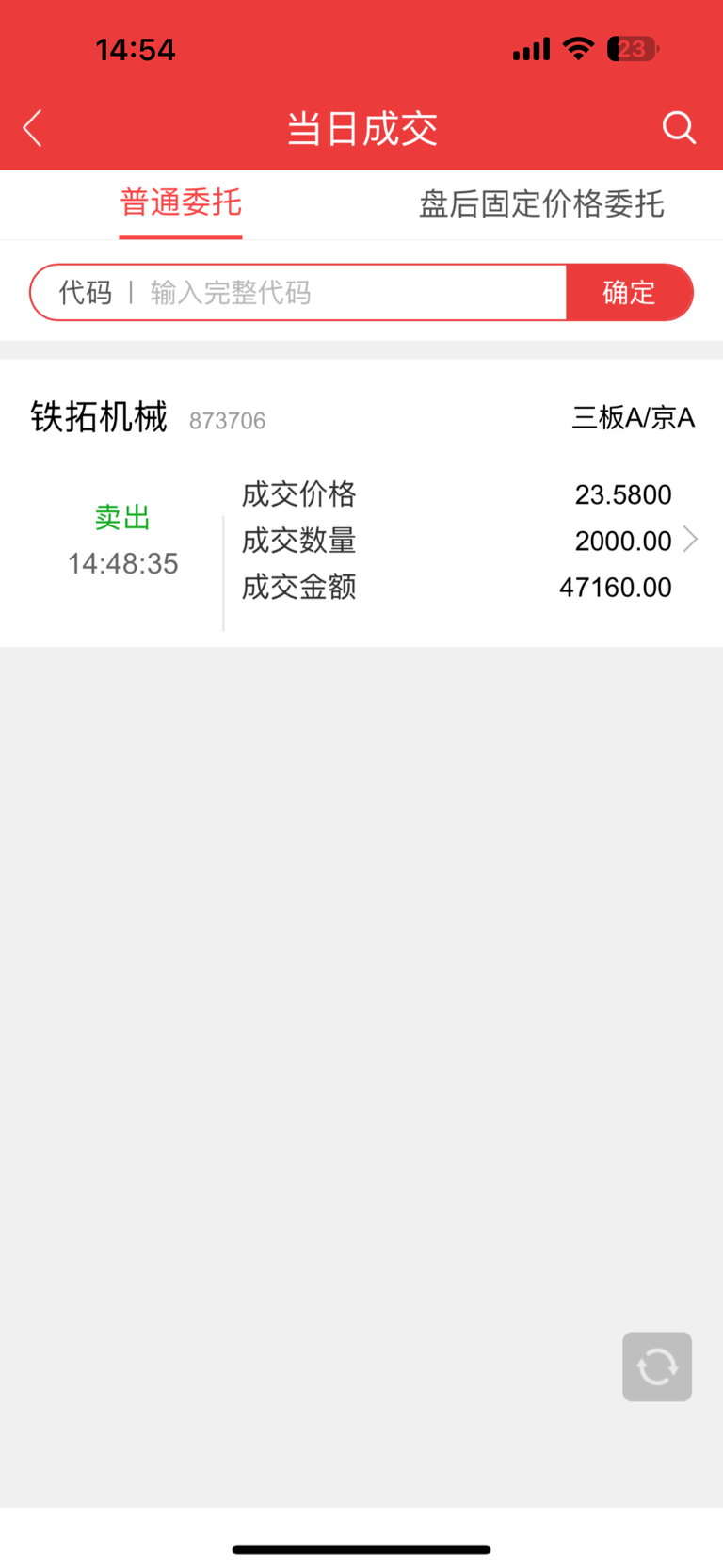
Task: Confirm with the 确定 button
Action: (629, 293)
